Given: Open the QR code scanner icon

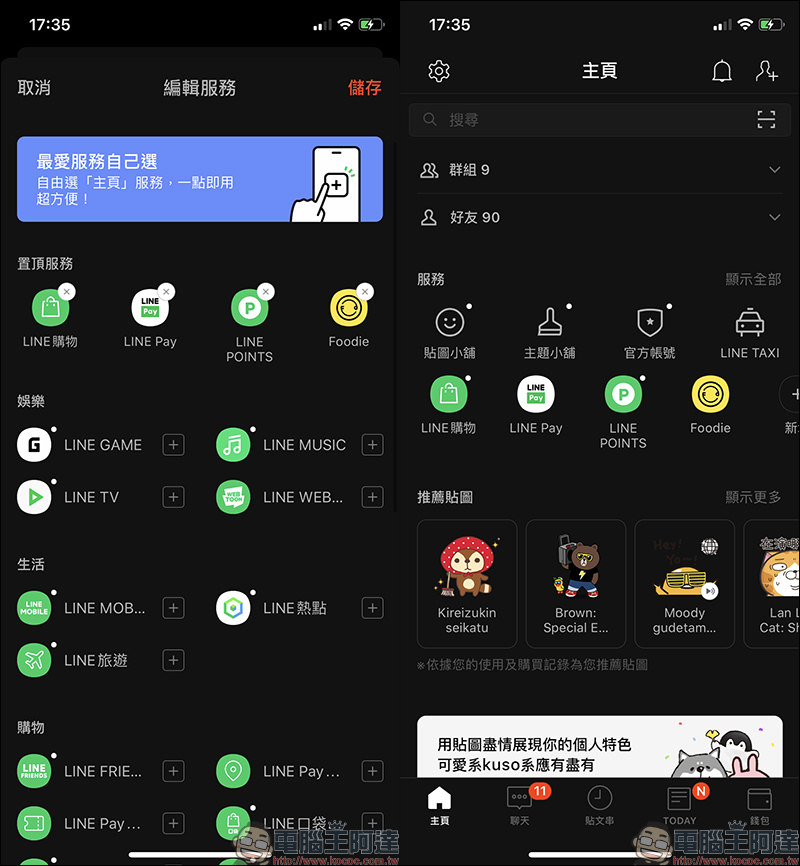Looking at the screenshot, I should click(x=766, y=120).
